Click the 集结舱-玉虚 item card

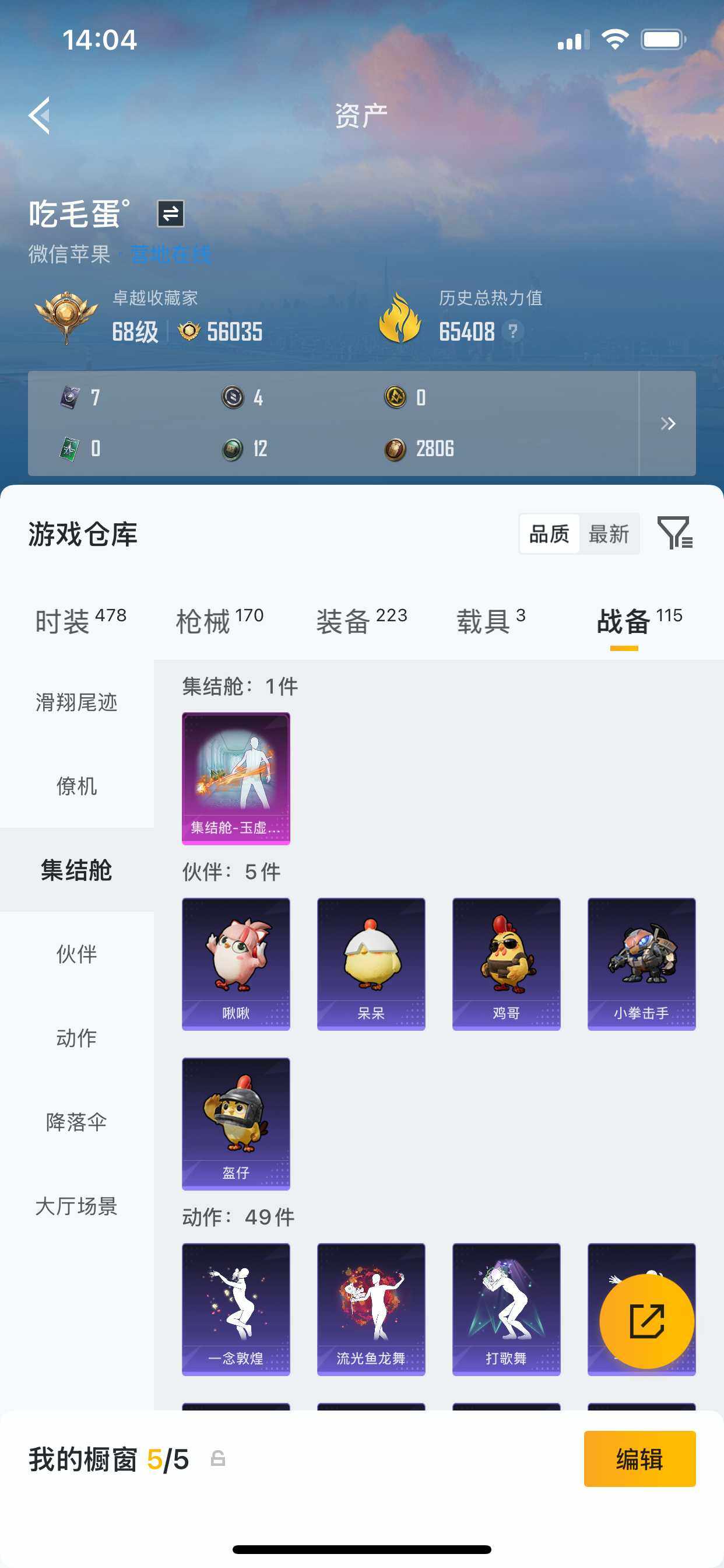[x=236, y=778]
